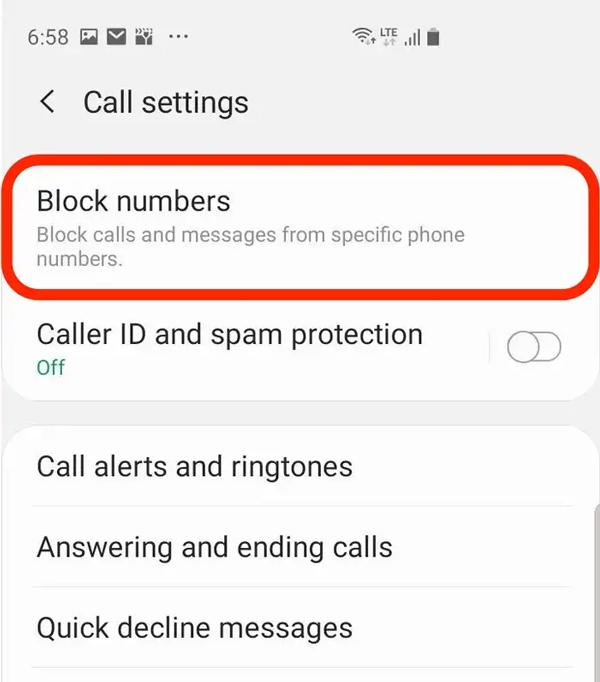This screenshot has width=600, height=682.
Task: Open Answering and ending calls
Action: [215, 548]
